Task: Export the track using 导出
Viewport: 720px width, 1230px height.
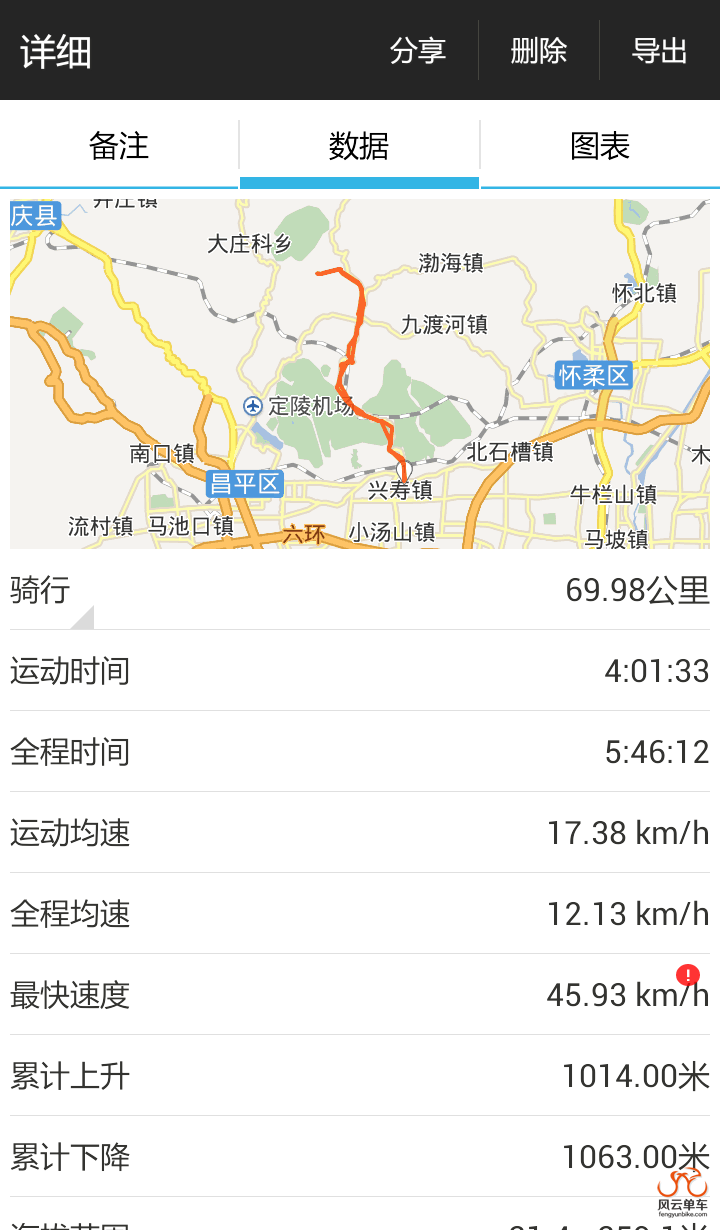Action: coord(660,51)
